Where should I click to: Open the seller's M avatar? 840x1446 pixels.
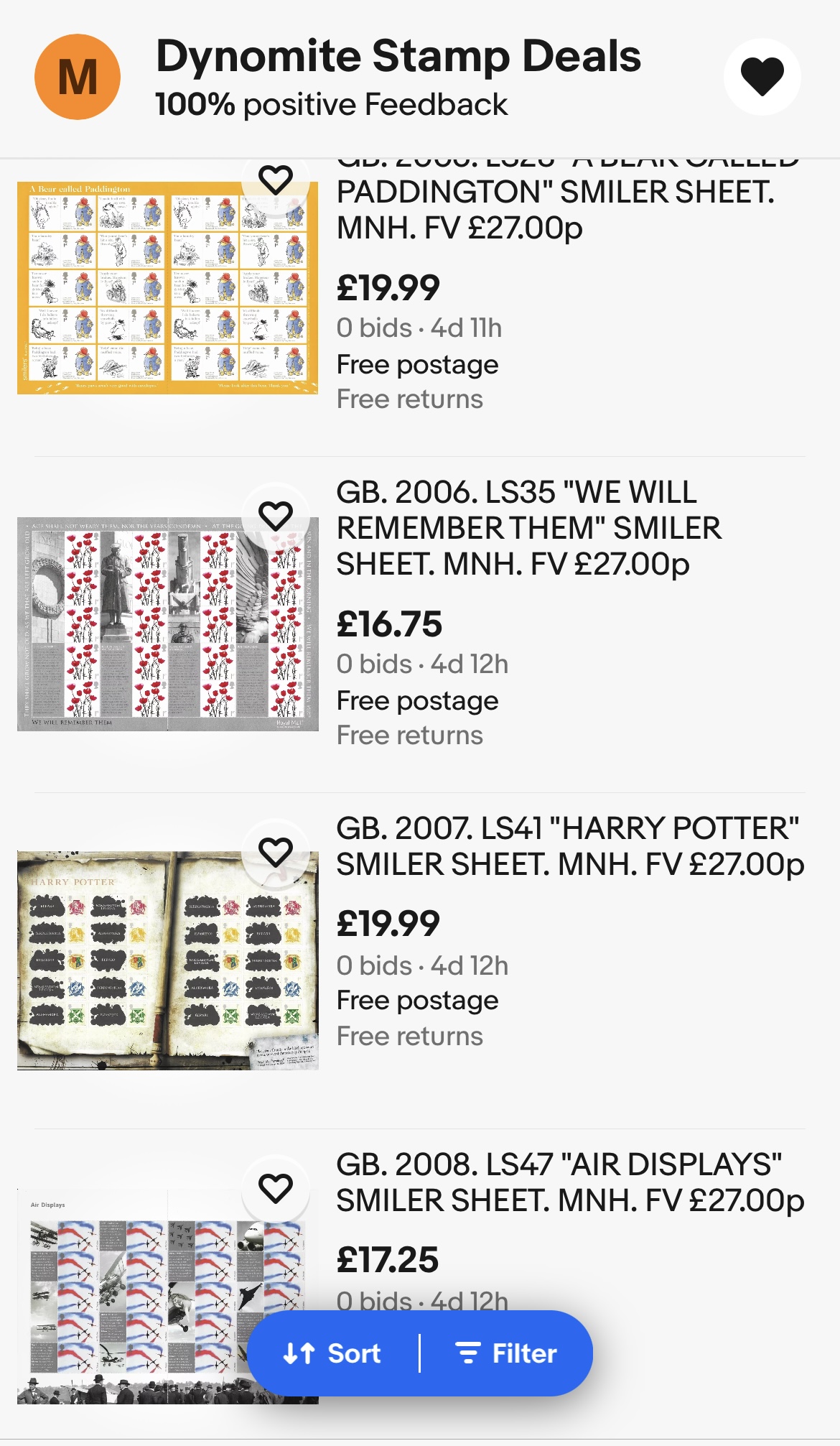pos(78,77)
